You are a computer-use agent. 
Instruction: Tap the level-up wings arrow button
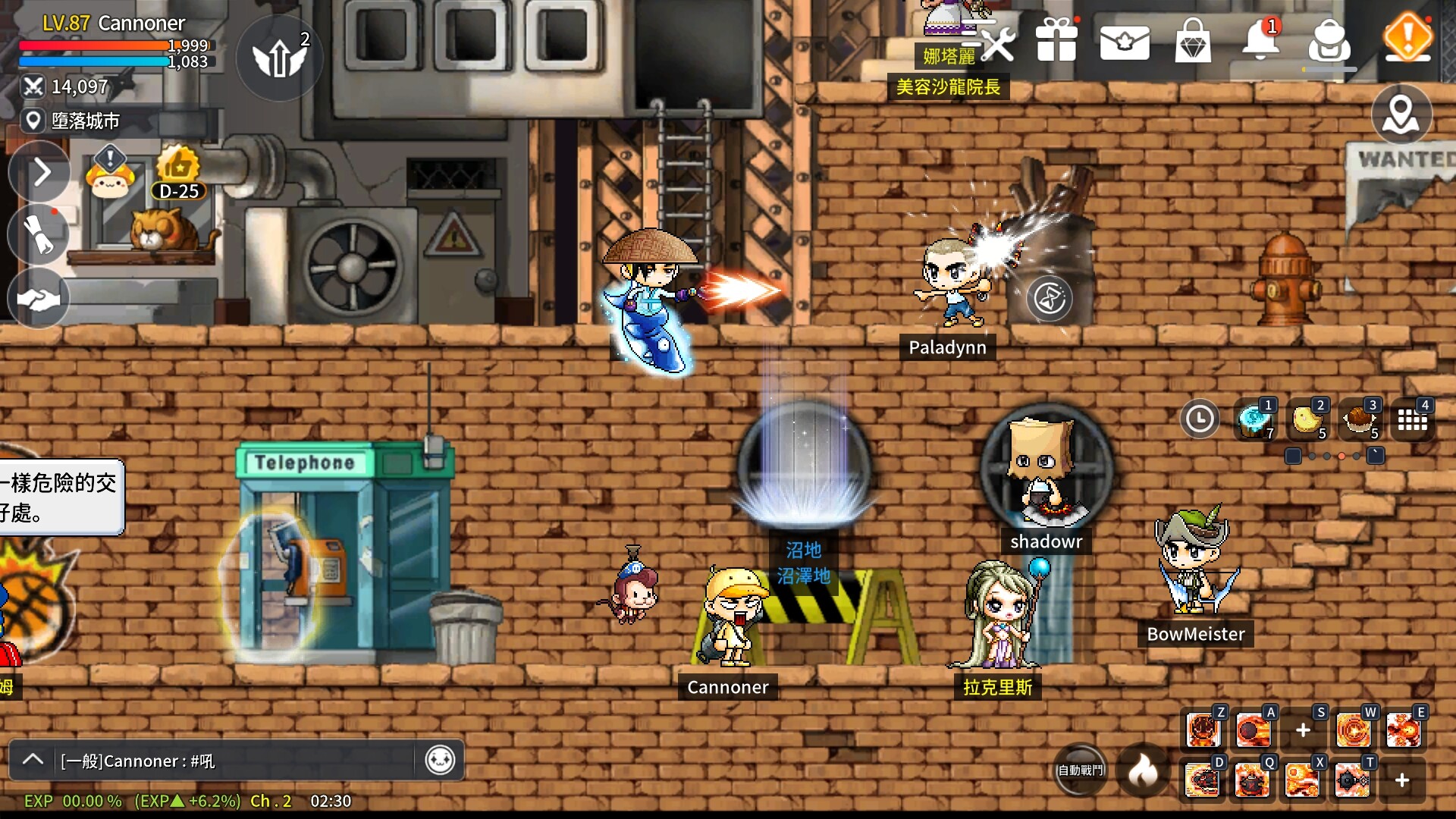coord(279,58)
